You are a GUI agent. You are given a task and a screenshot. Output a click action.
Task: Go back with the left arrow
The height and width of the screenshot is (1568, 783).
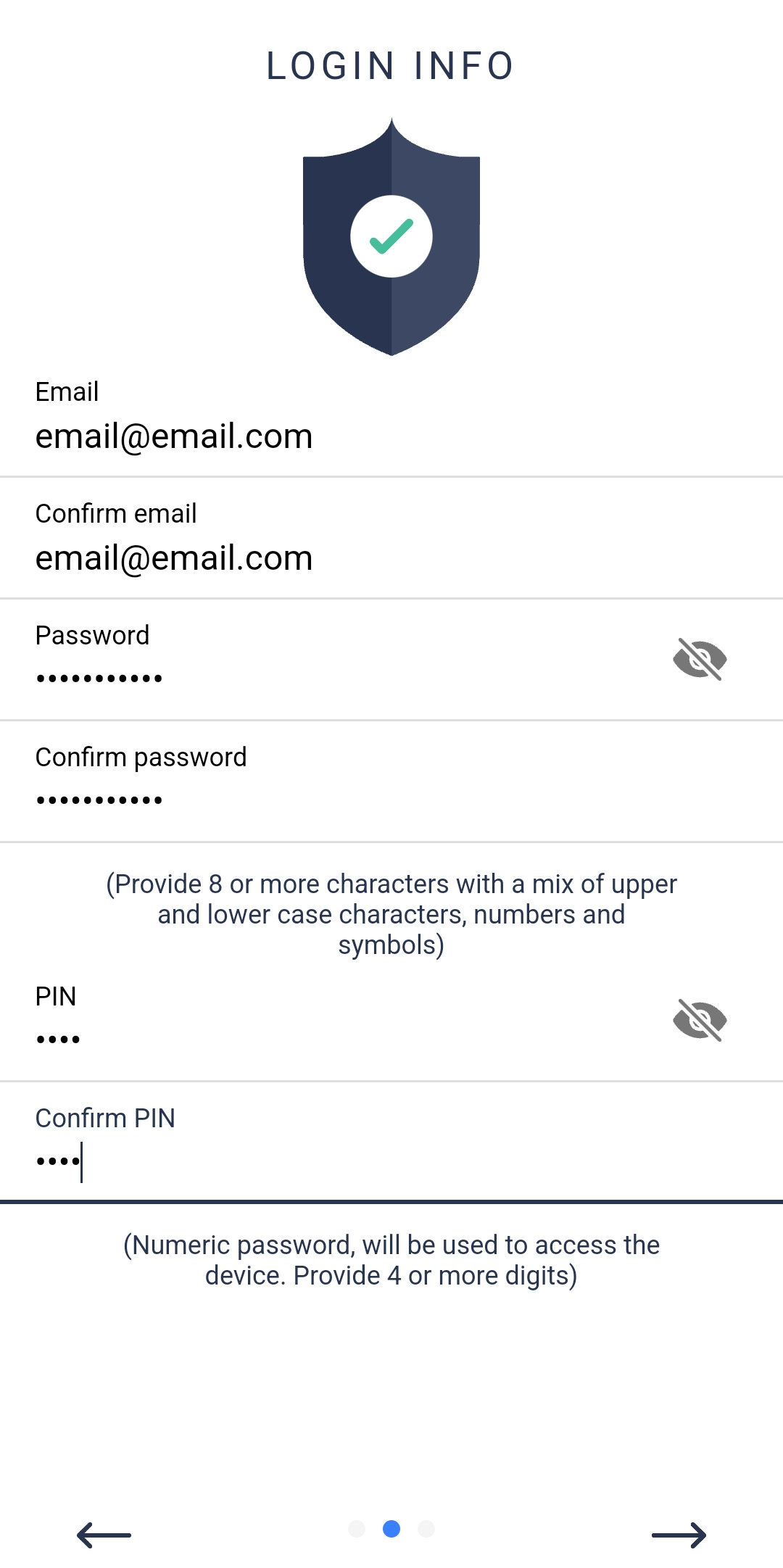tap(104, 1535)
